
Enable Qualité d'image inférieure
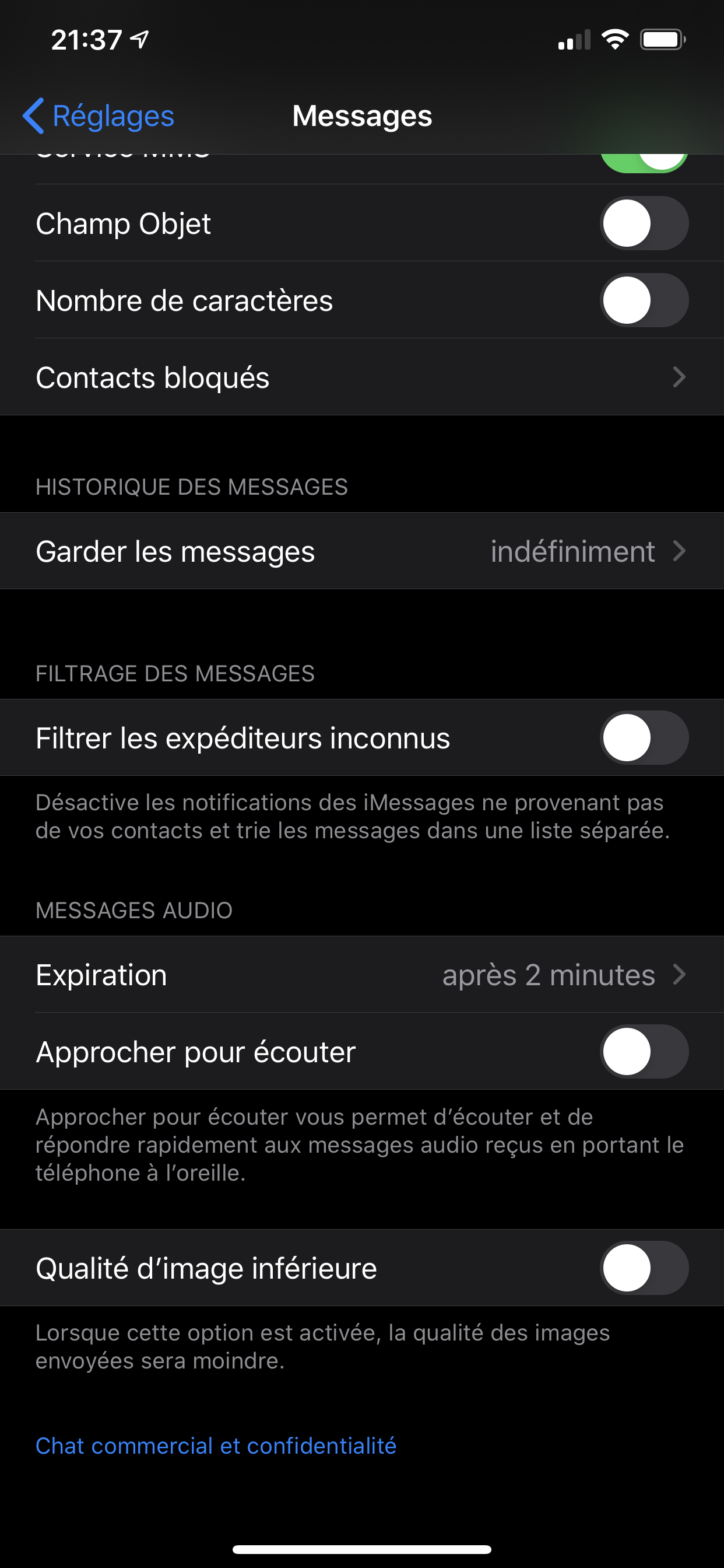(644, 1268)
